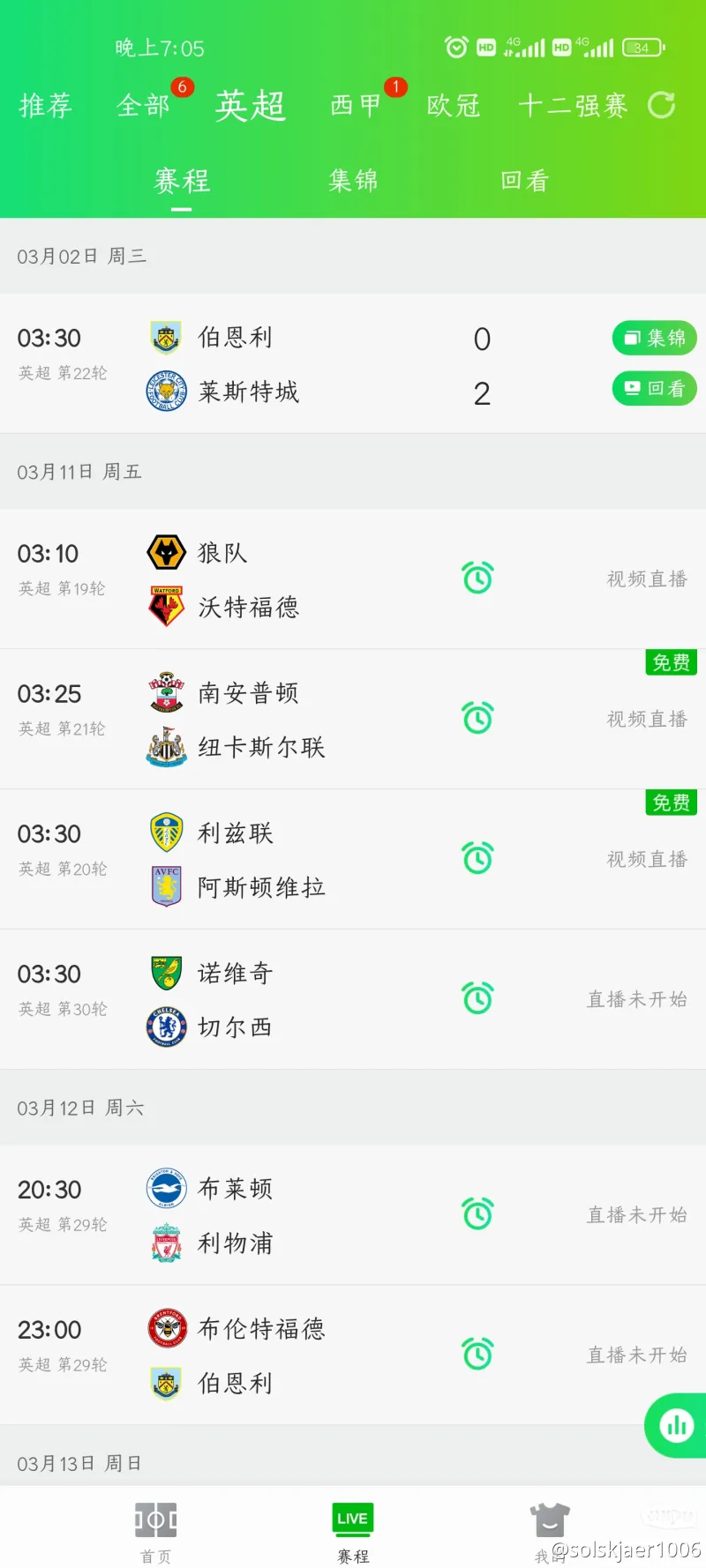Switch to the 全部 tab
The image size is (706, 1568).
pos(144,106)
